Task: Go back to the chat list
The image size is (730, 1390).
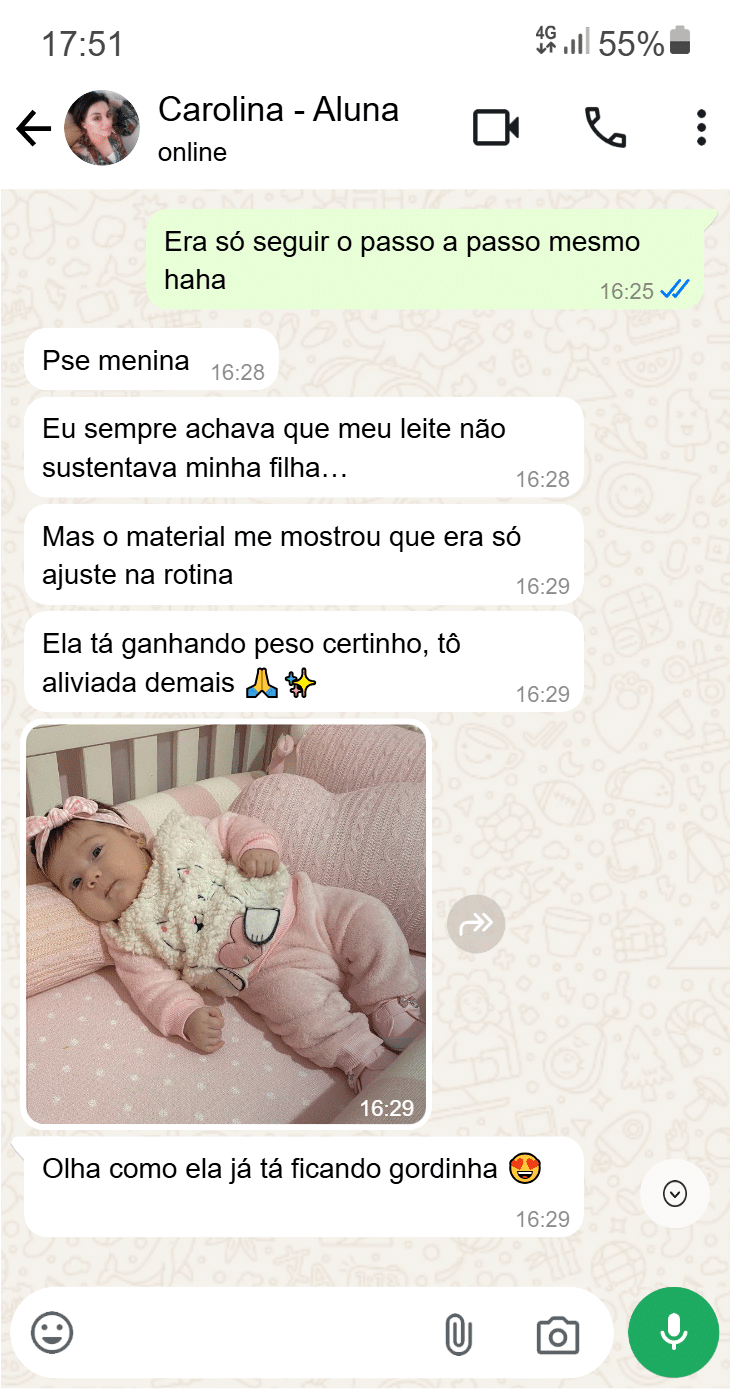Action: pos(33,128)
